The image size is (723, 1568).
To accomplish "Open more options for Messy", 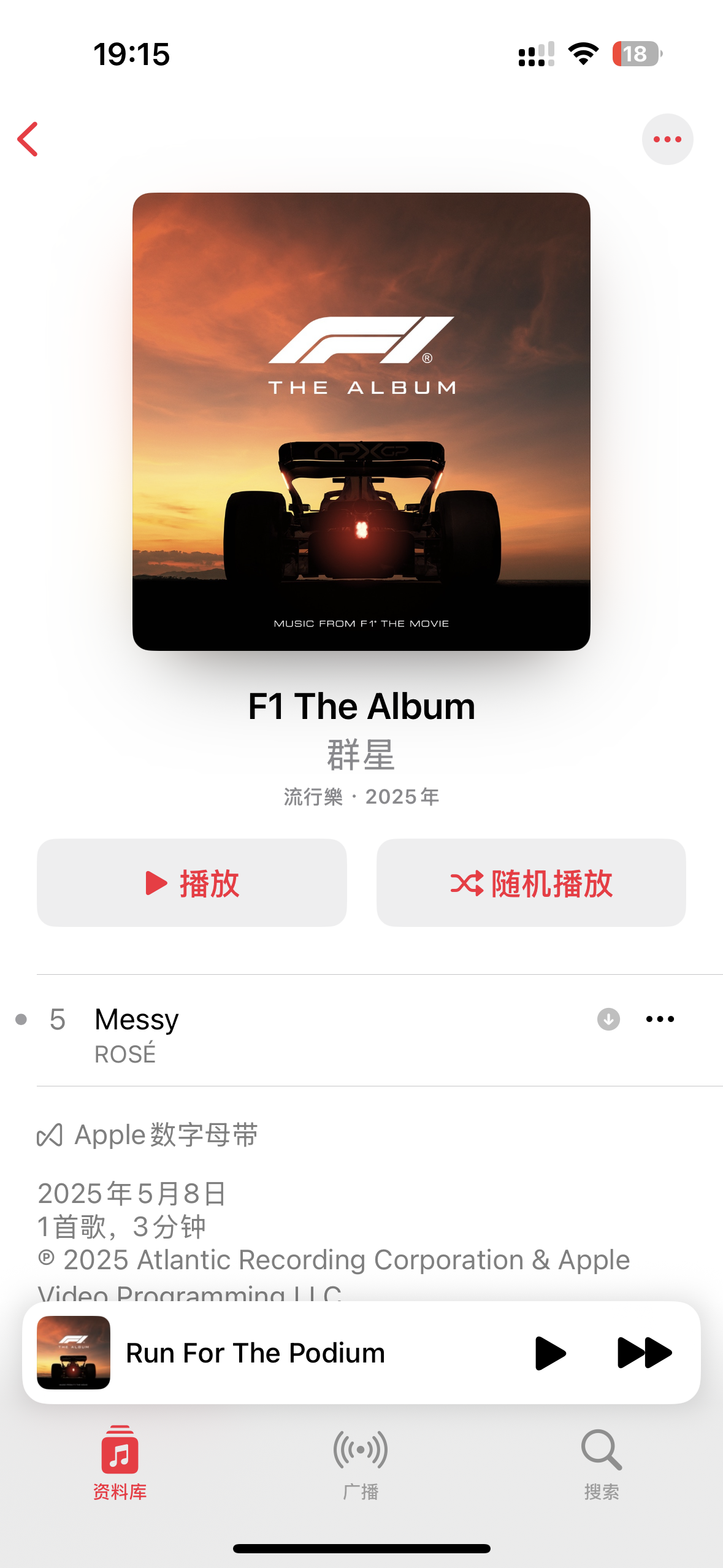I will [660, 1020].
